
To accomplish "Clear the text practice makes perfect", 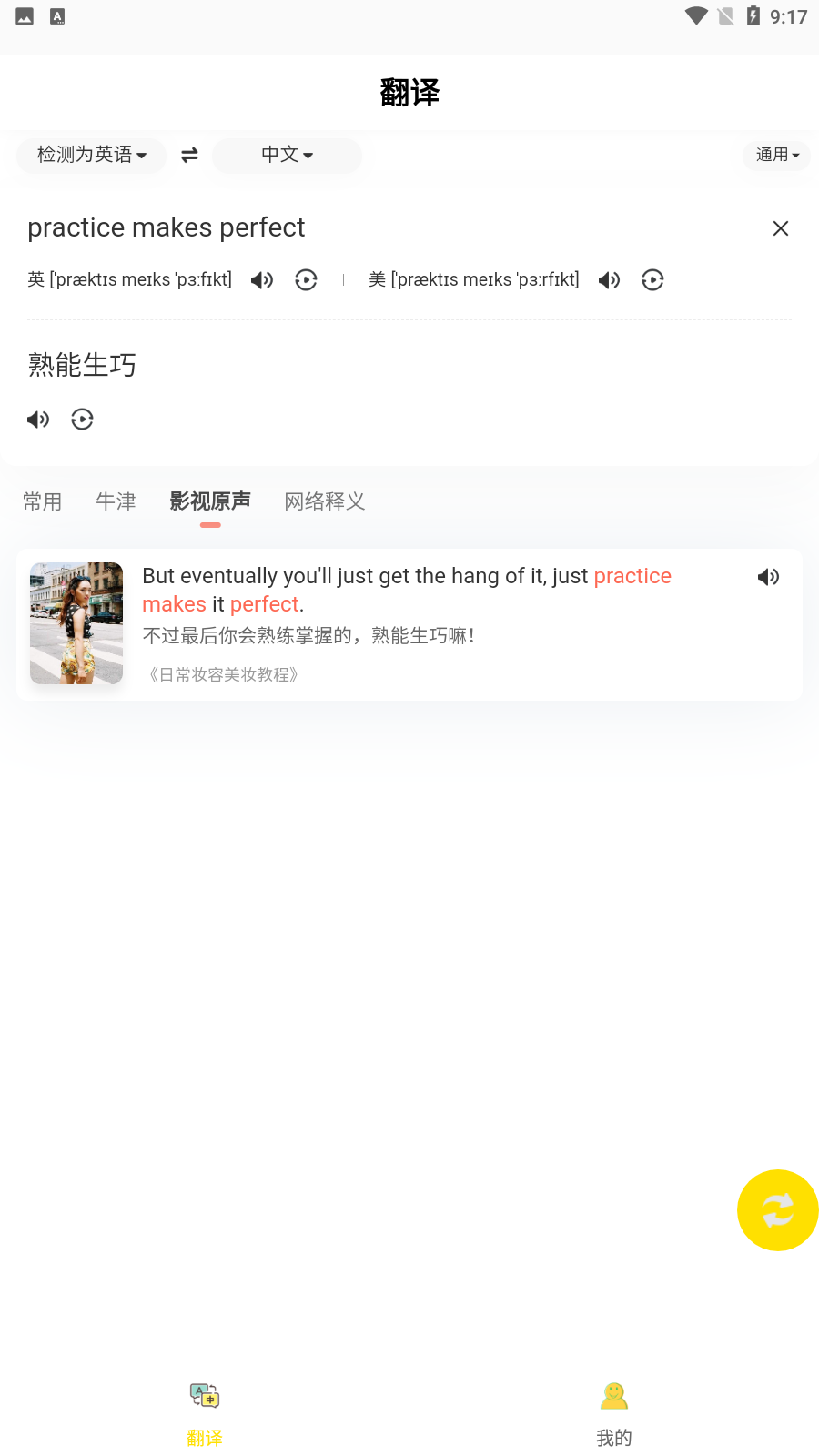I will click(x=780, y=228).
